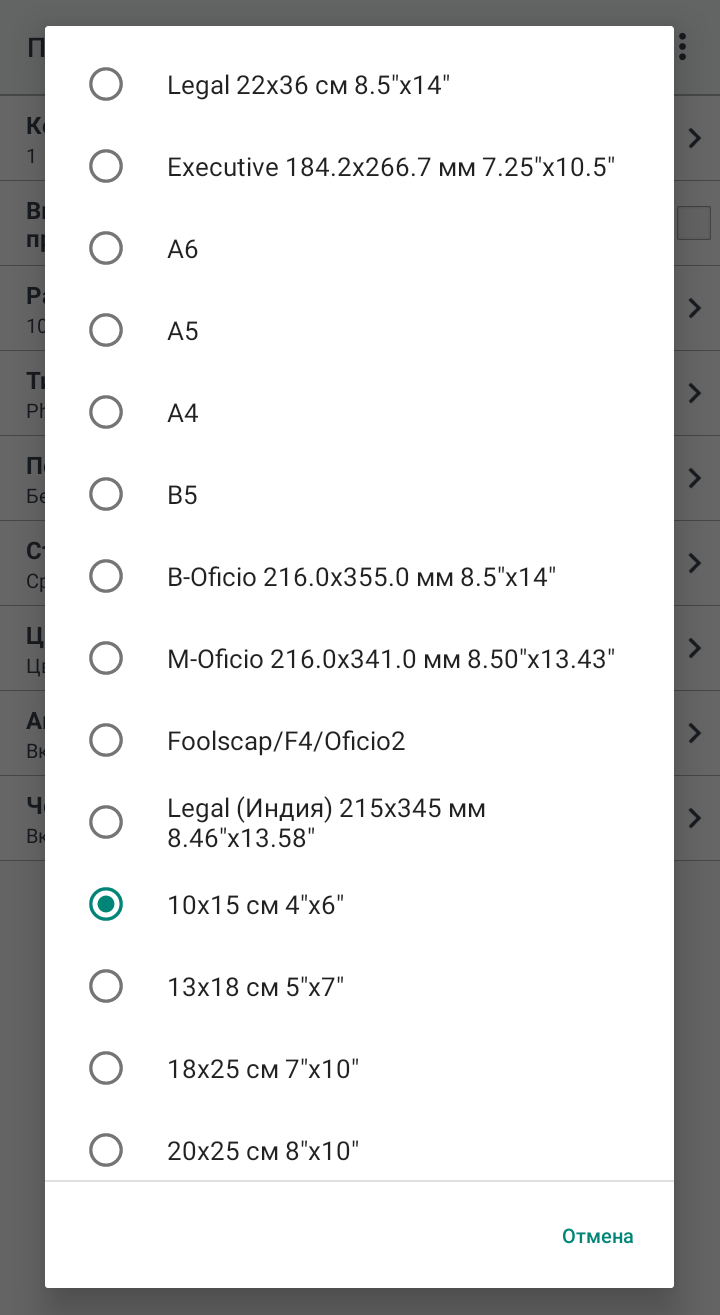The height and width of the screenshot is (1315, 720).
Task: Dismiss dialog with Отмена button
Action: [597, 1236]
